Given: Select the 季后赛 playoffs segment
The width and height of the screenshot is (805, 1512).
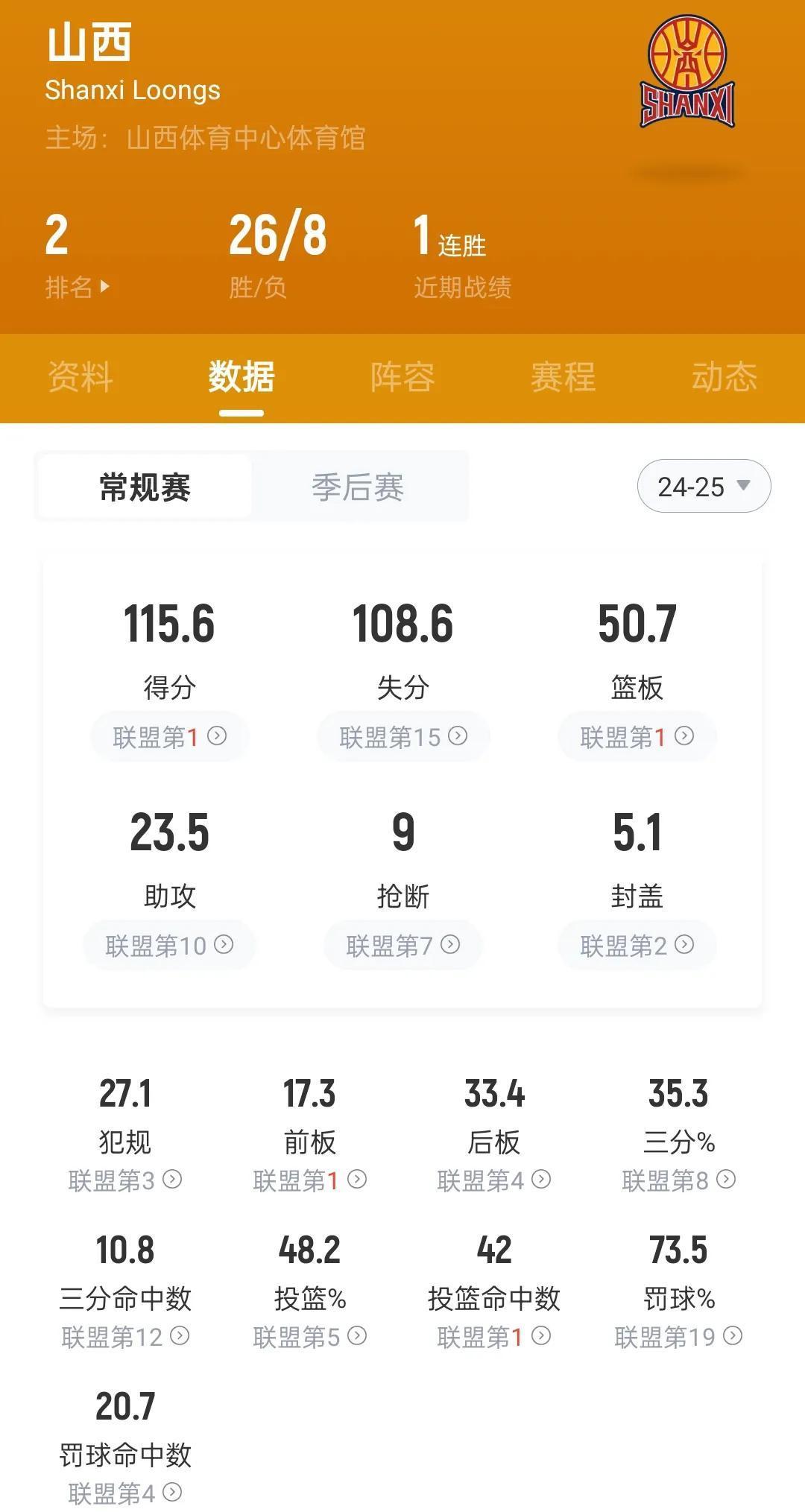Looking at the screenshot, I should pyautogui.click(x=358, y=488).
